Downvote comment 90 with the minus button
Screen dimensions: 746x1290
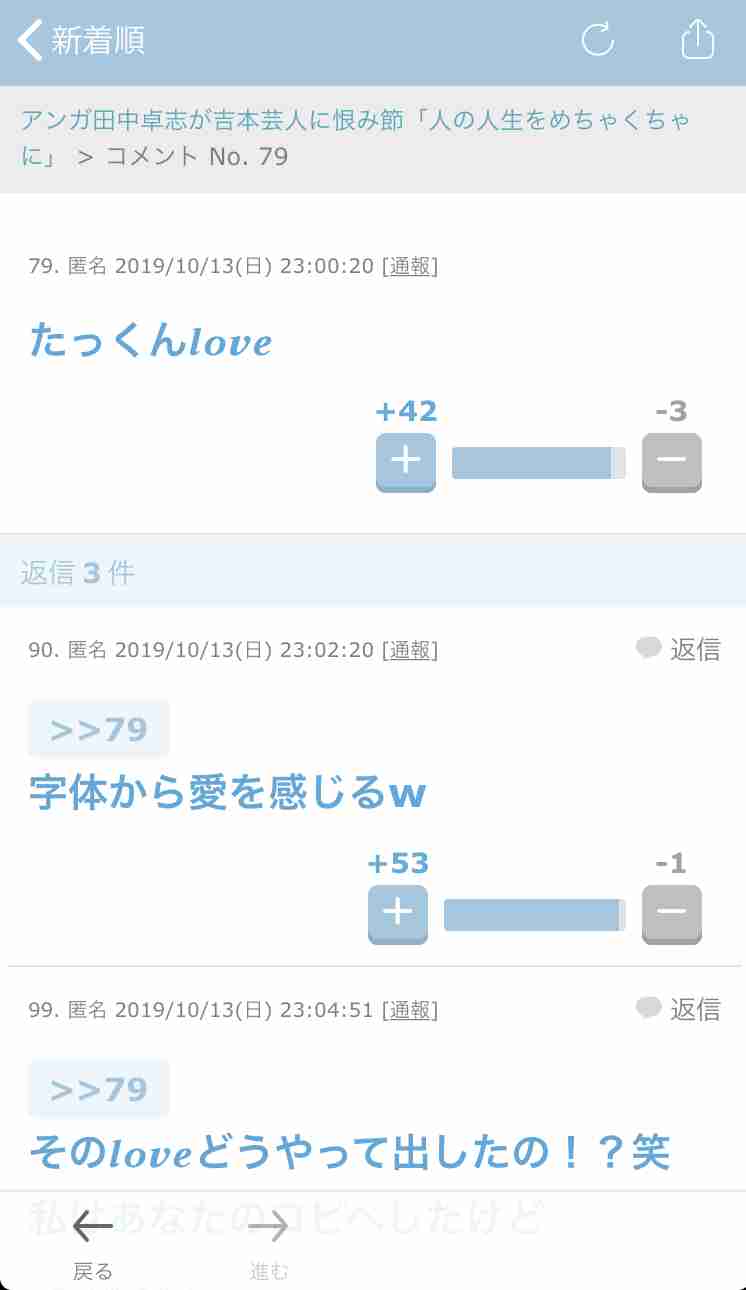pos(671,912)
